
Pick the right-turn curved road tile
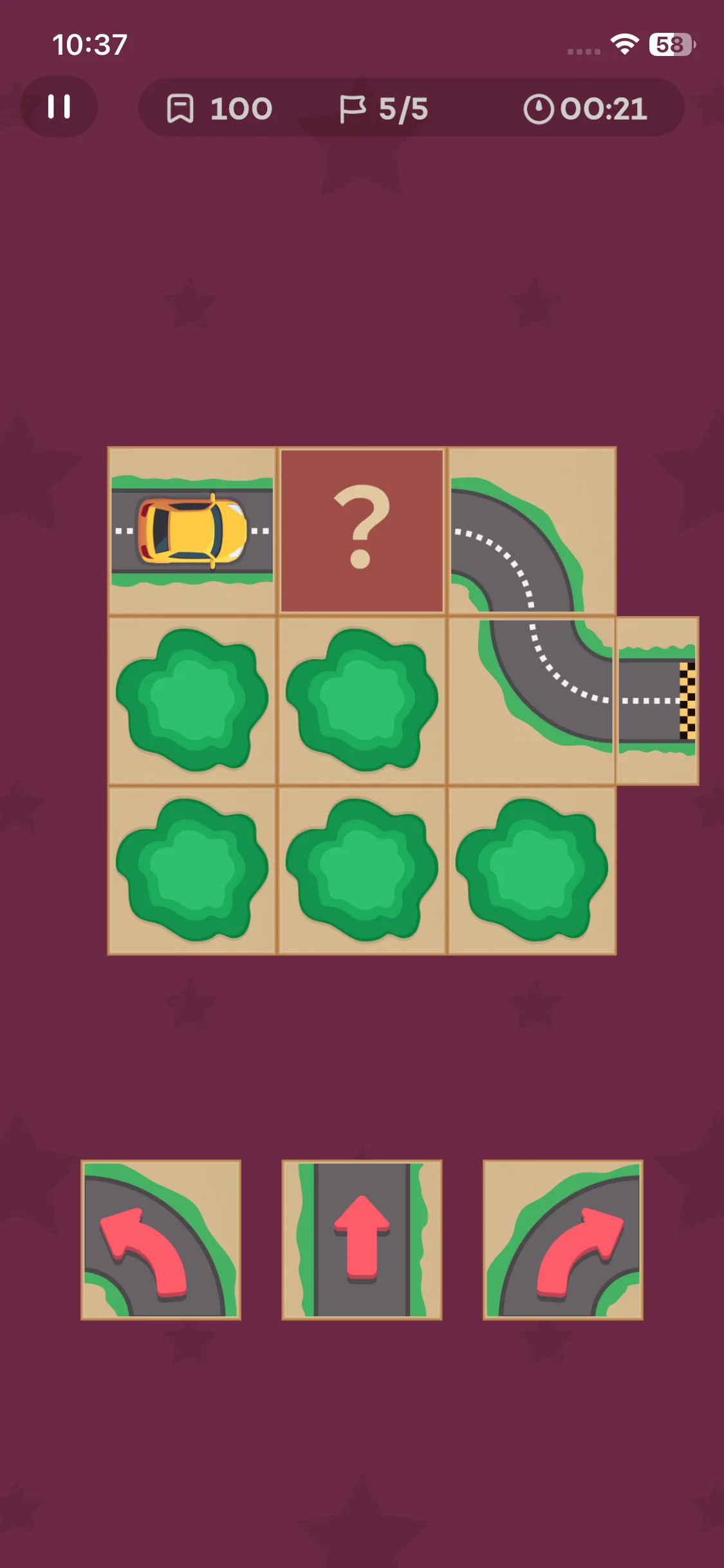click(x=562, y=1240)
